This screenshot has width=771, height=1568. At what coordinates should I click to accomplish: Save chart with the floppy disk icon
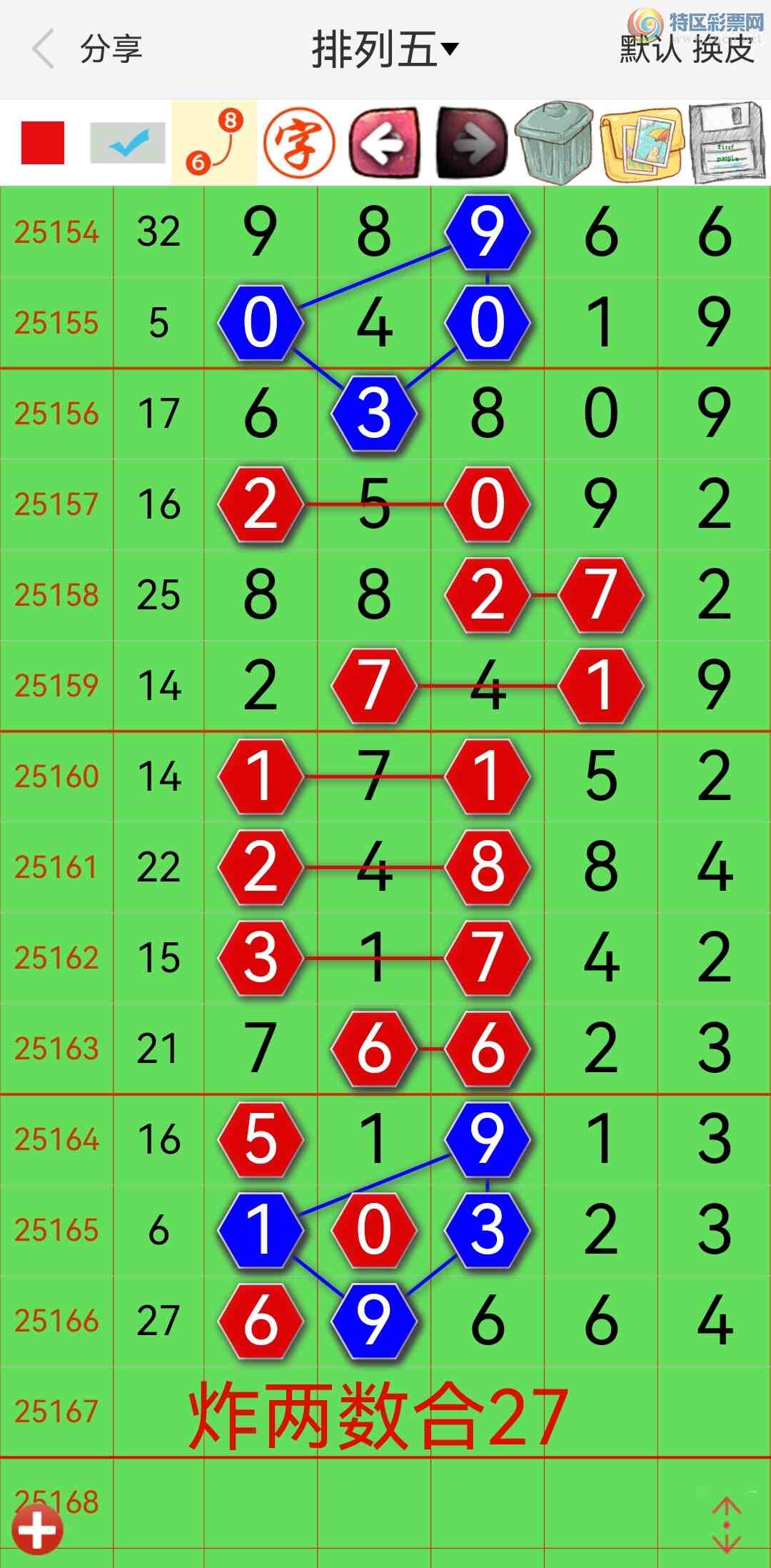click(727, 143)
